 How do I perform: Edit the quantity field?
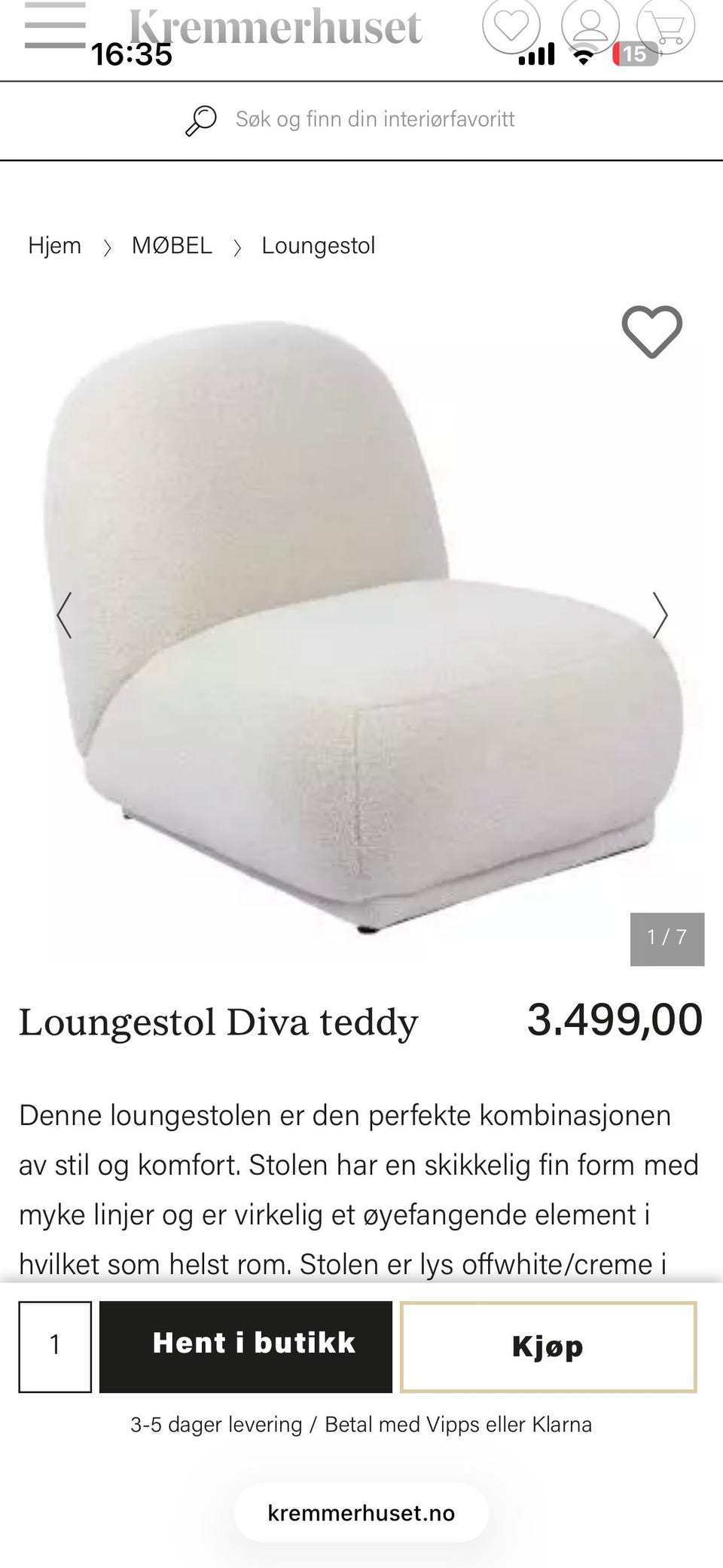[x=55, y=1346]
